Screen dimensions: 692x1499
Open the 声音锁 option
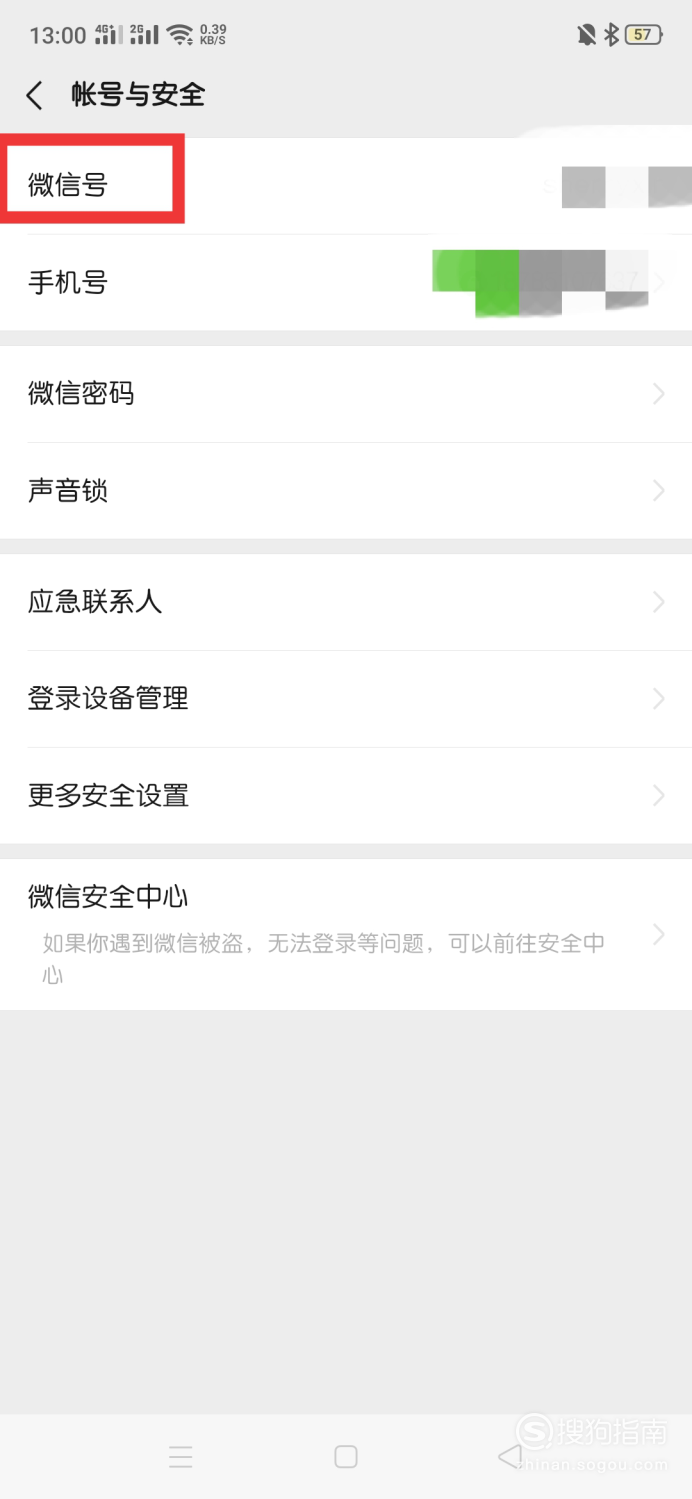point(346,491)
